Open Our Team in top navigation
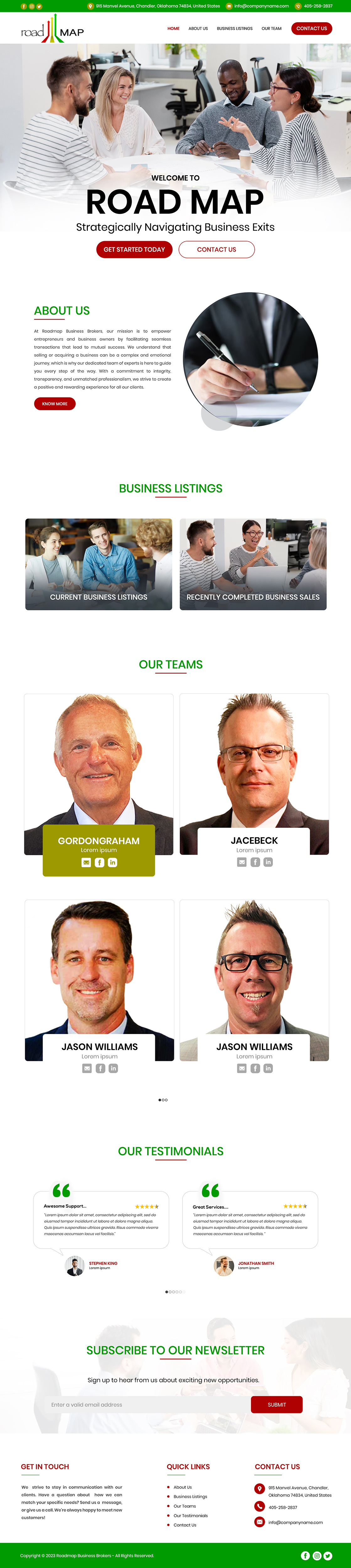 click(x=271, y=29)
